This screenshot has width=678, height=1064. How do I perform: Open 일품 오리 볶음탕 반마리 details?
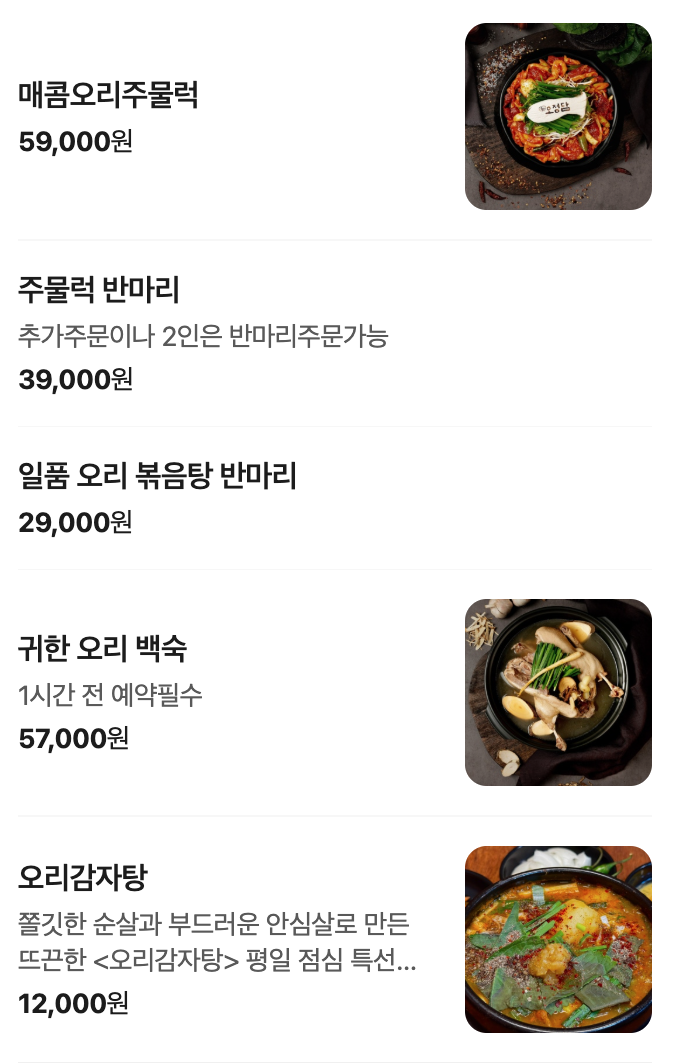point(158,477)
